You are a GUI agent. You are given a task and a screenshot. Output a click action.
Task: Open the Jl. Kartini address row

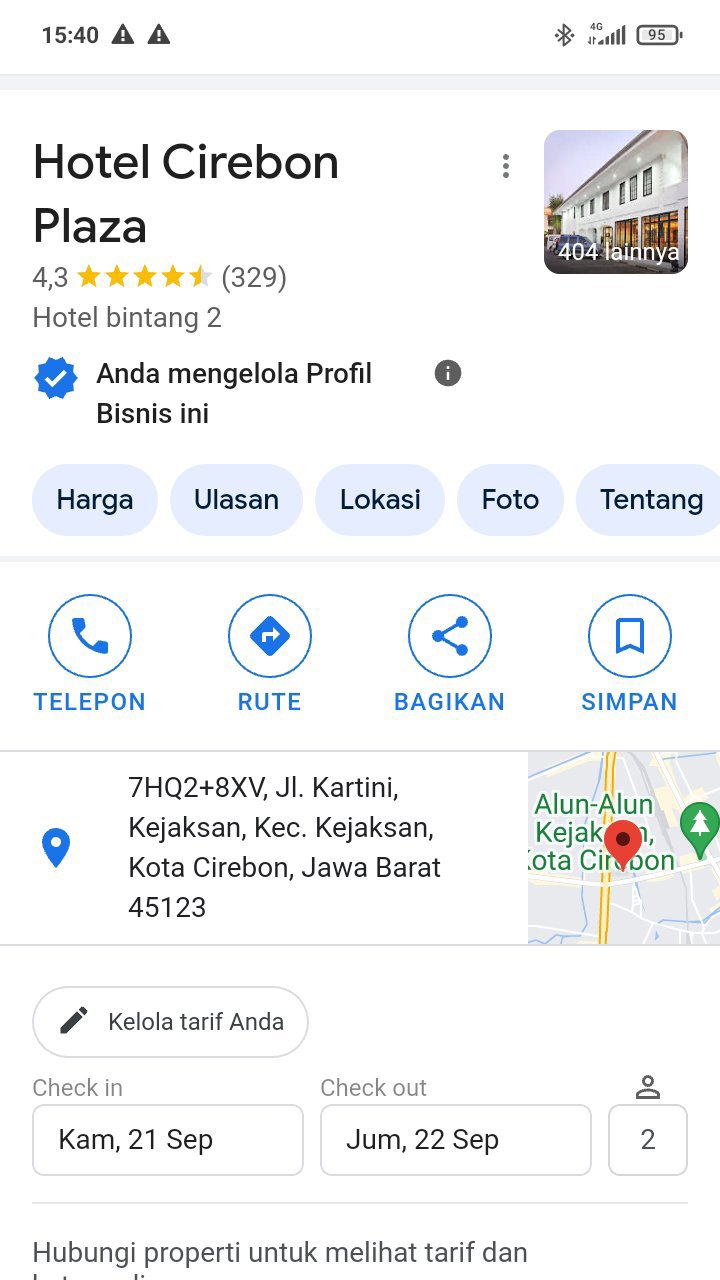(x=264, y=848)
